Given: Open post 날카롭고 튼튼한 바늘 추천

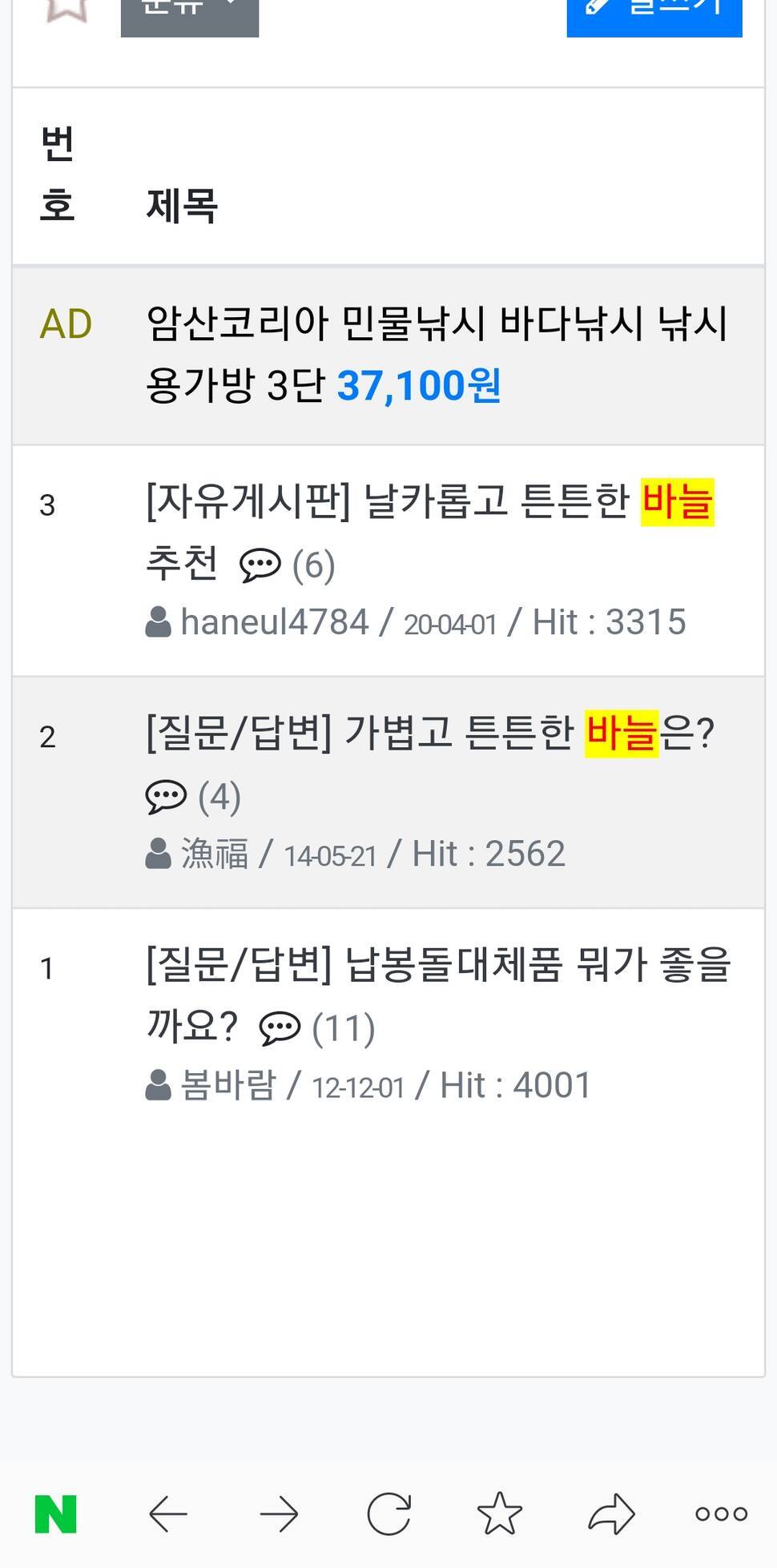Looking at the screenshot, I should click(x=429, y=533).
